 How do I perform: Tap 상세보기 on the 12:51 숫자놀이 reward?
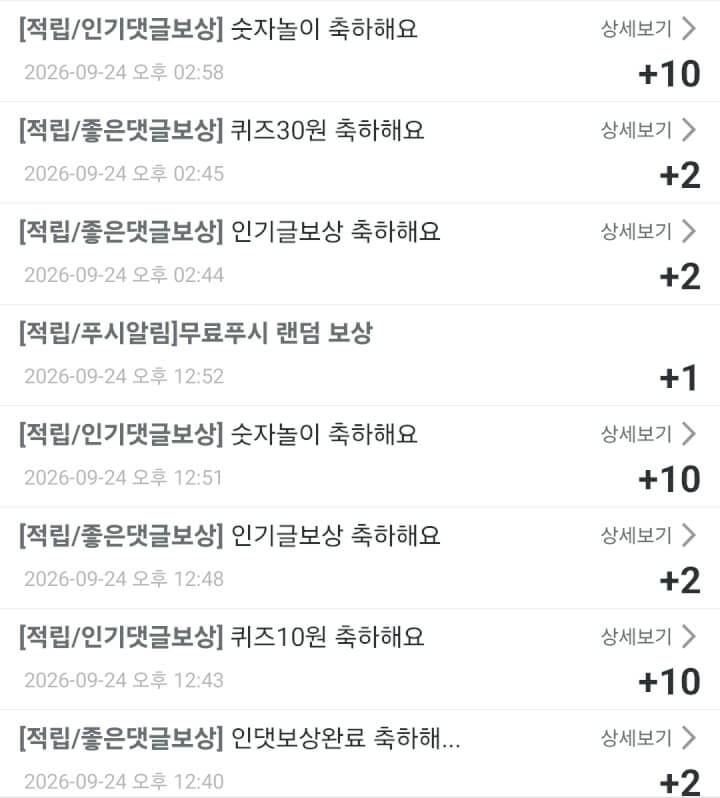(x=648, y=434)
